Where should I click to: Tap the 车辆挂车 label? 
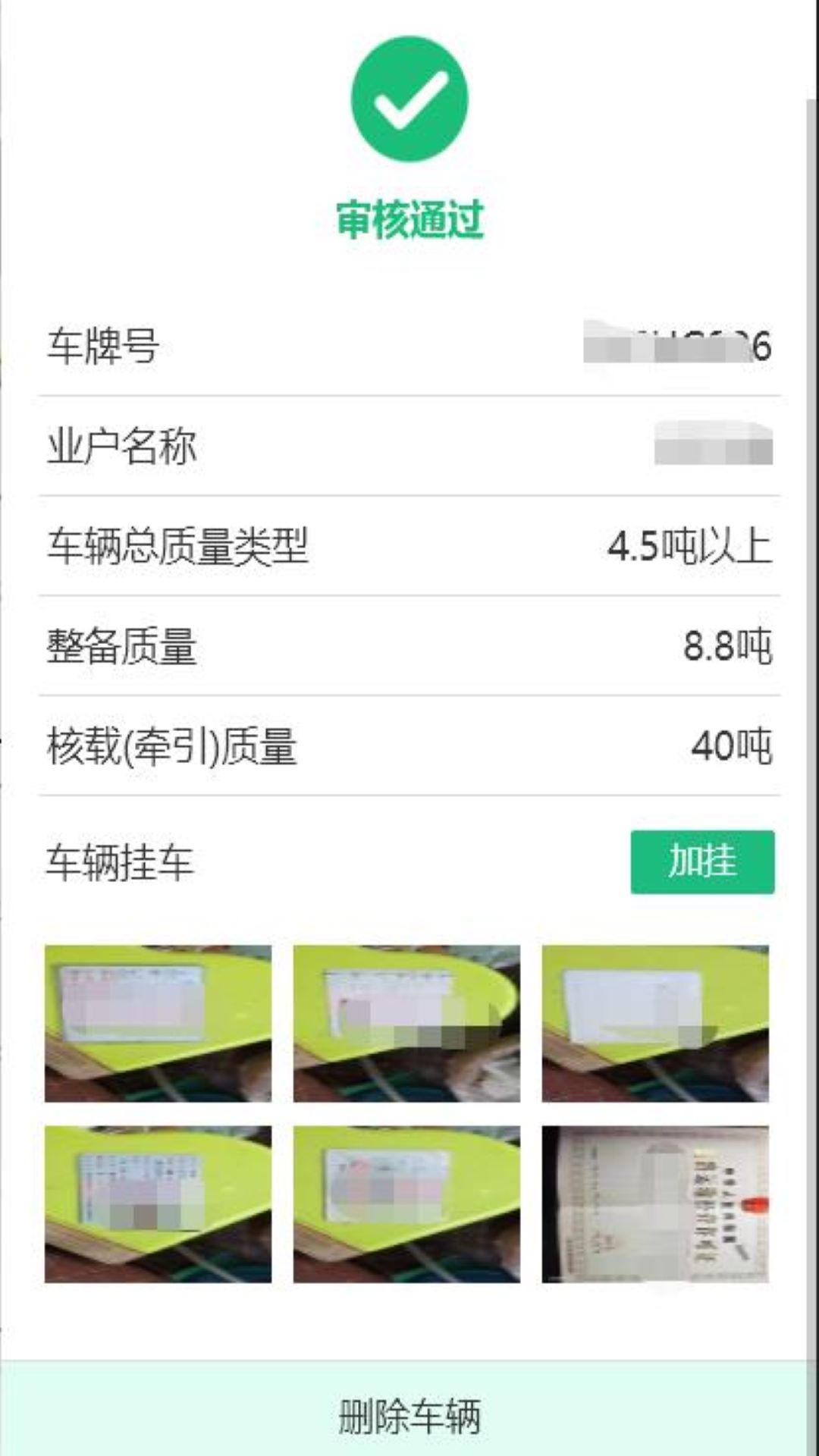pos(121,861)
